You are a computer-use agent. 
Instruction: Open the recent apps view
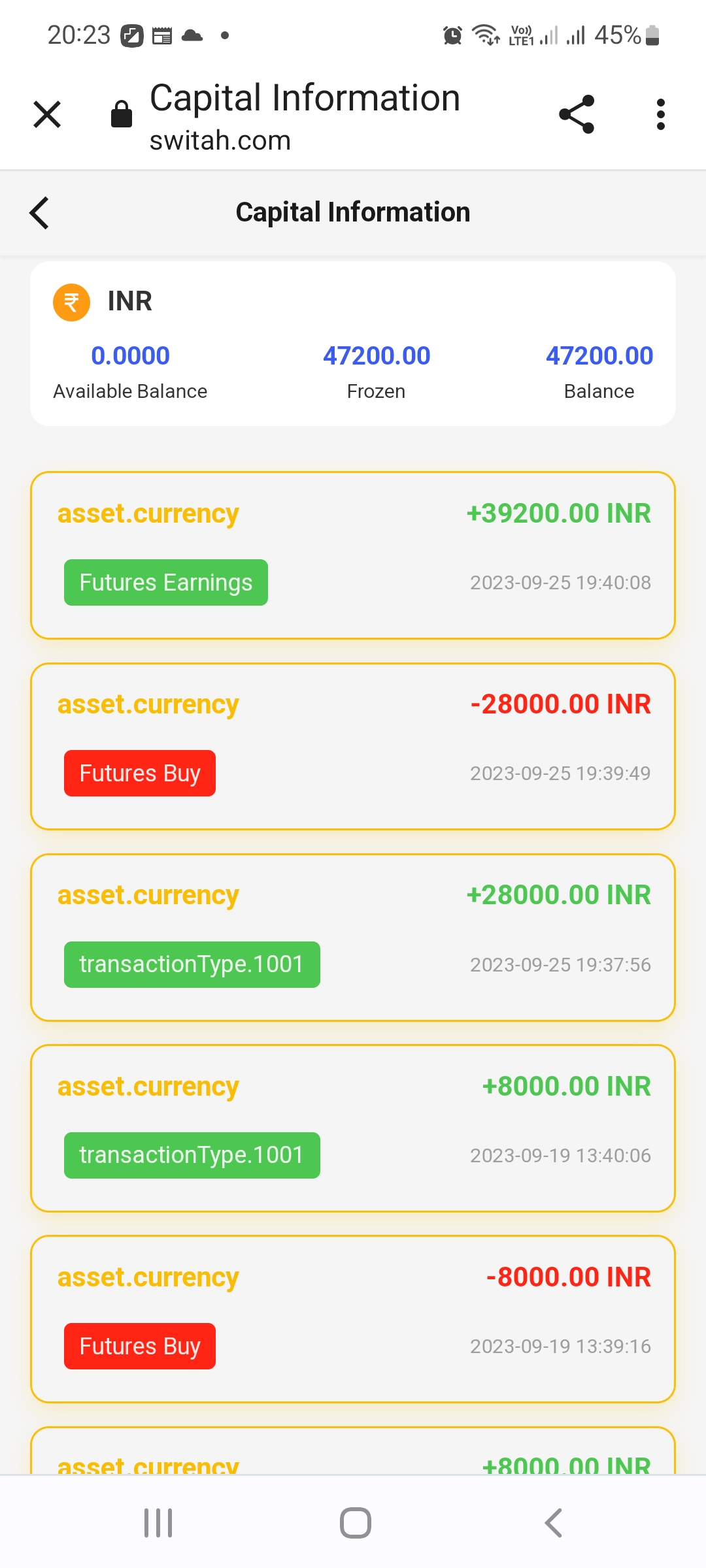pyautogui.click(x=158, y=1523)
